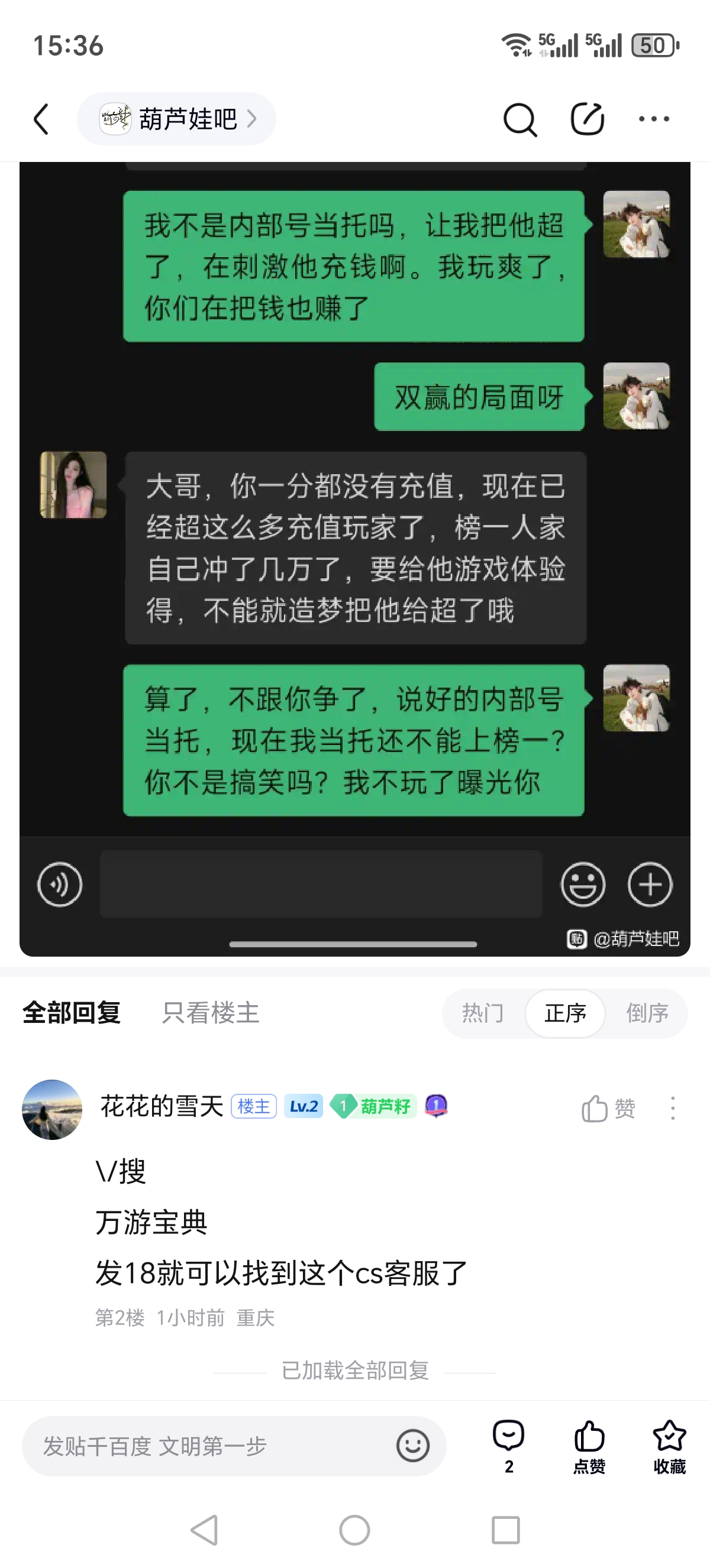Viewport: 710px width, 1568px height.
Task: Sort replies in 正序 order
Action: pos(565,1013)
